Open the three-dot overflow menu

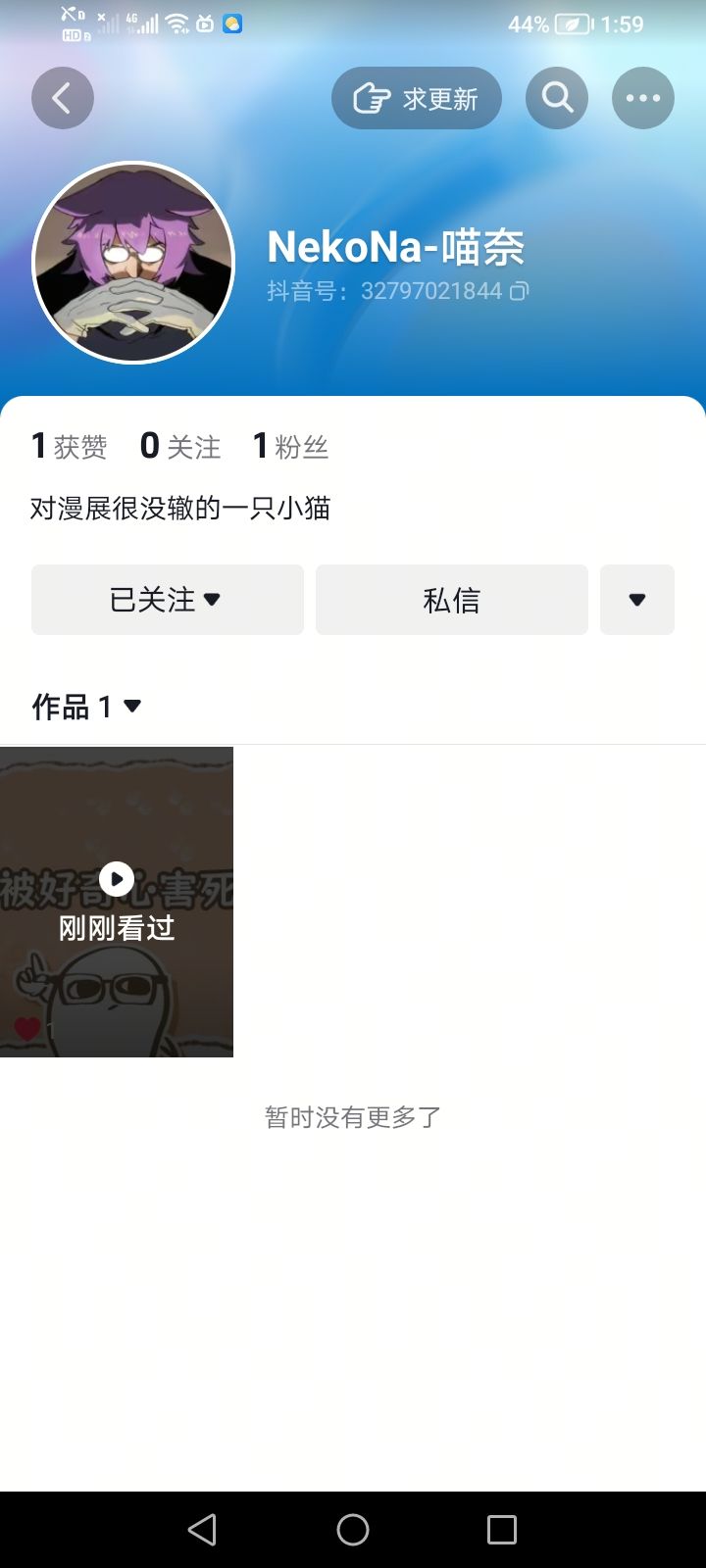click(x=643, y=98)
